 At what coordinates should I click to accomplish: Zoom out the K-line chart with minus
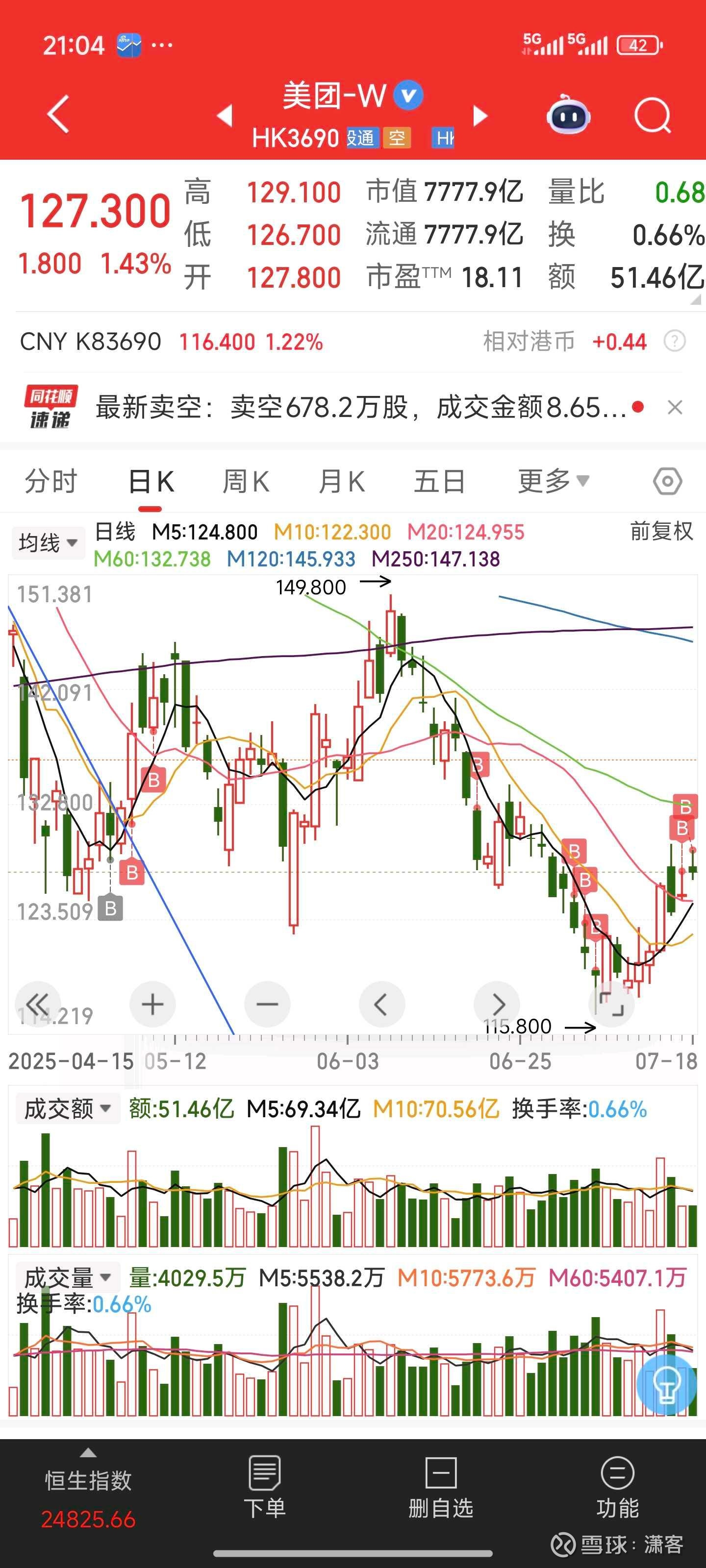[267, 1004]
